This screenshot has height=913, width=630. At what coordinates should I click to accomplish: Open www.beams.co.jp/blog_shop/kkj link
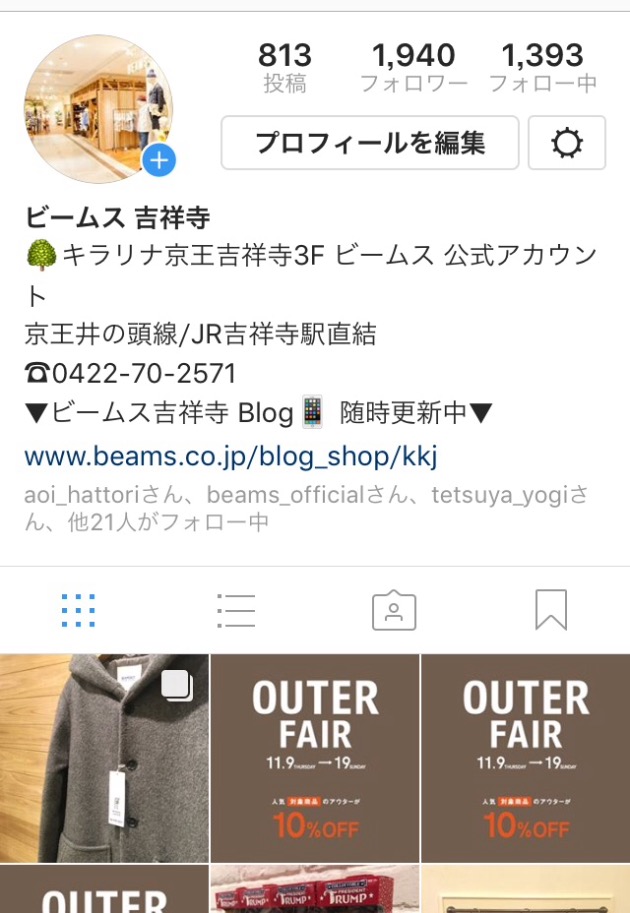pos(231,457)
